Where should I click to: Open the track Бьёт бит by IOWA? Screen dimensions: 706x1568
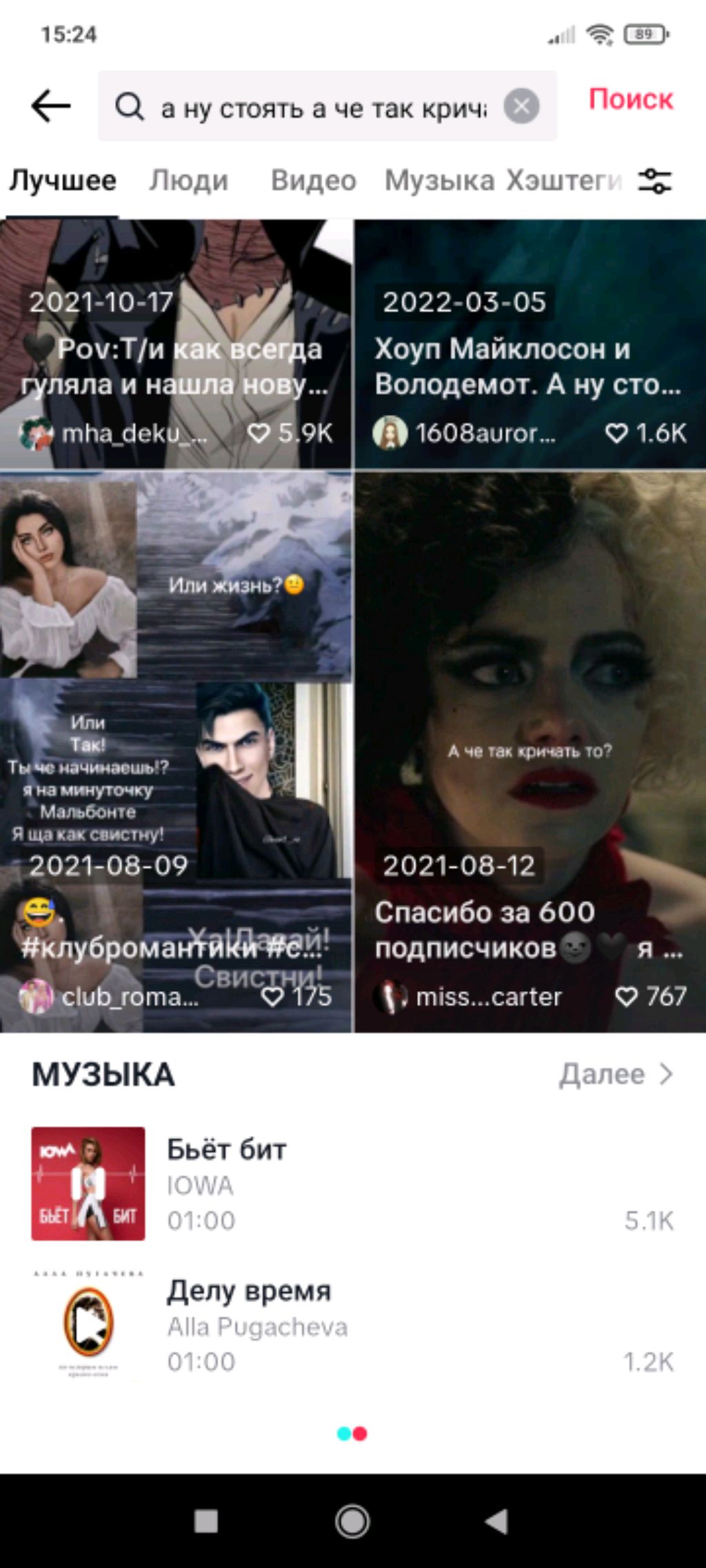tap(352, 1183)
